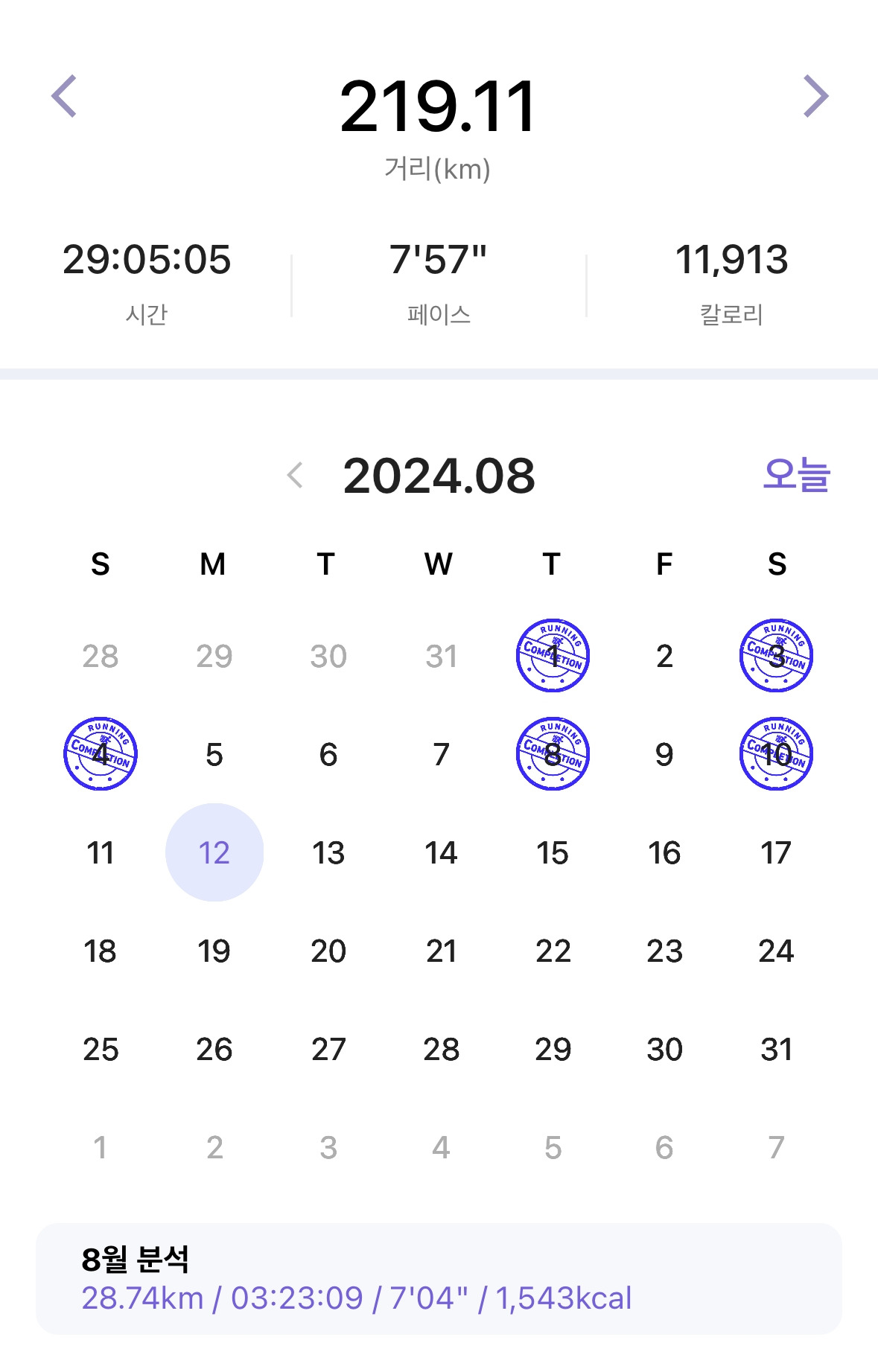878x1372 pixels.
Task: Choose August 20 in the calendar
Action: click(328, 951)
